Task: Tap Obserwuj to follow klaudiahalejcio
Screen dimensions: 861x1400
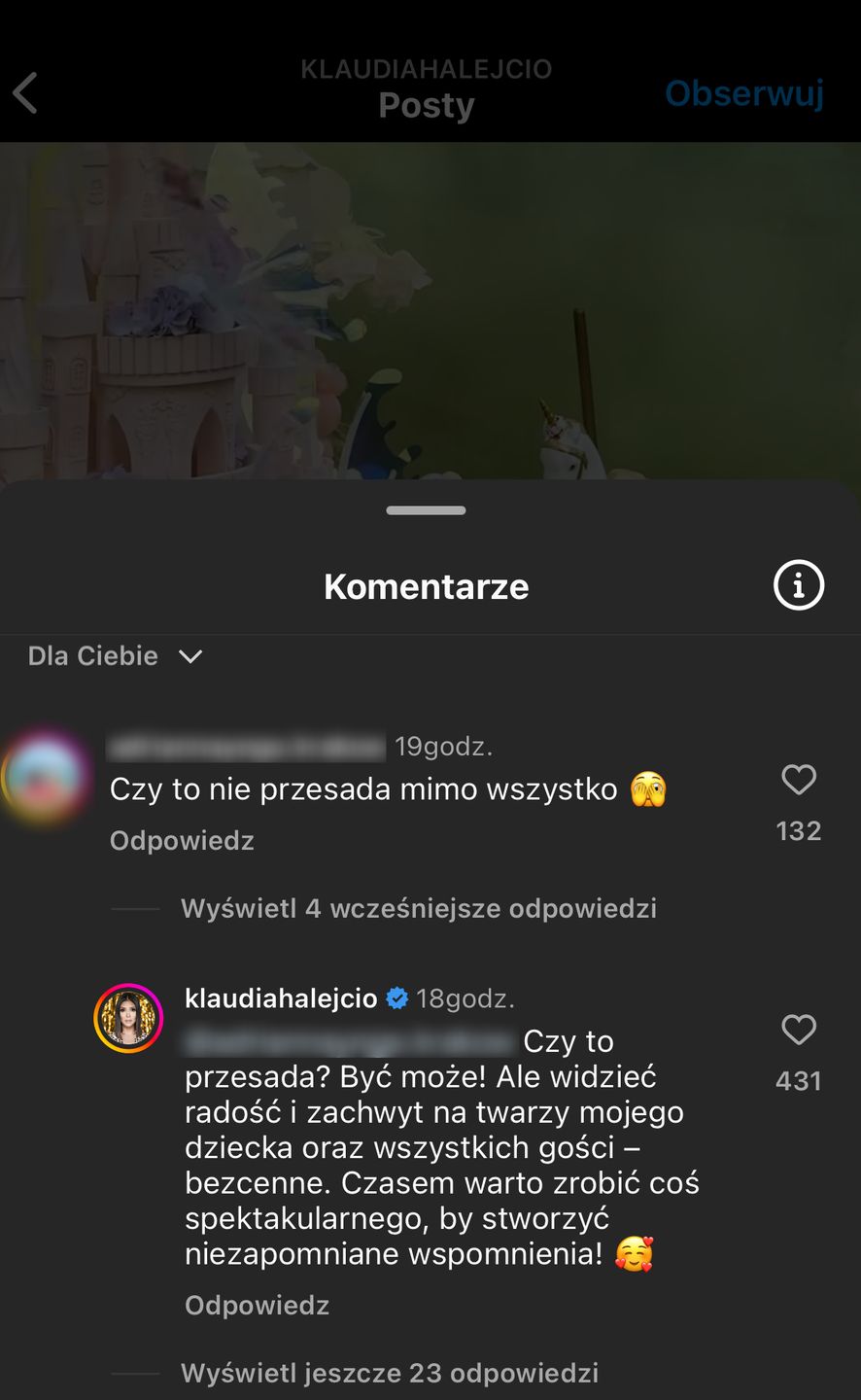Action: coord(743,93)
